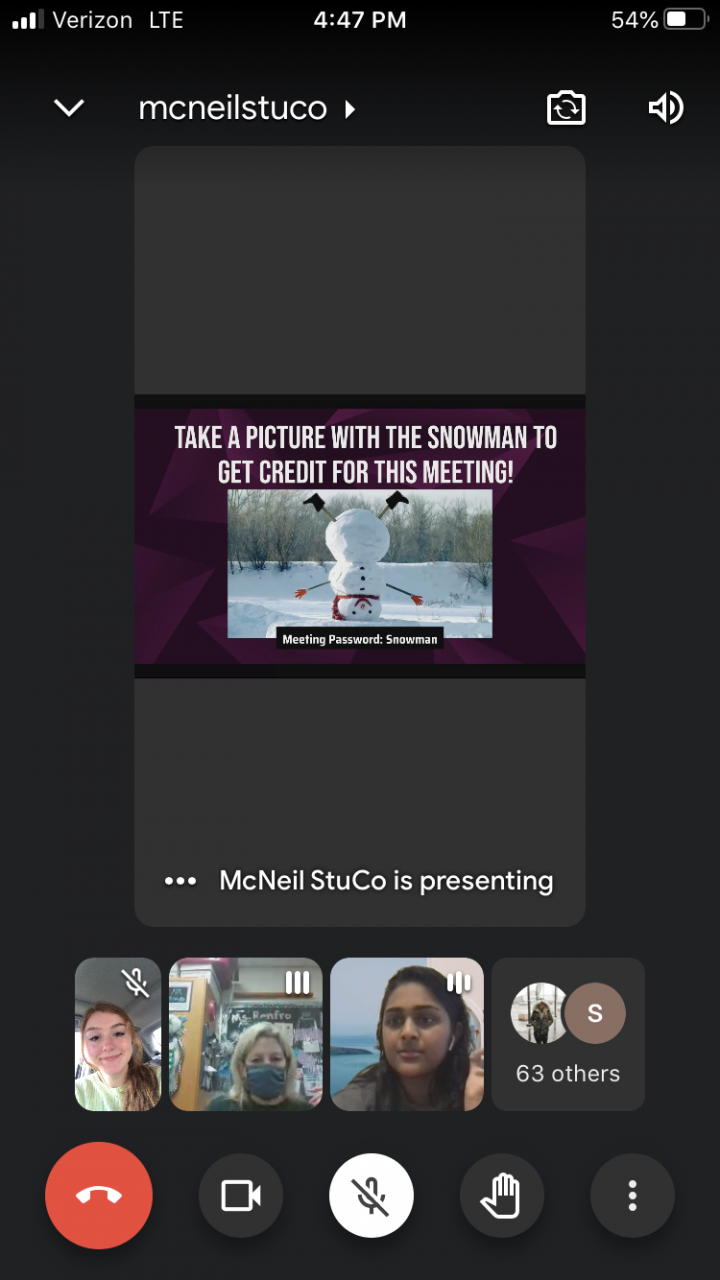Screen dimensions: 720x1280
Task: Open the three-dot more options menu
Action: tap(632, 1195)
